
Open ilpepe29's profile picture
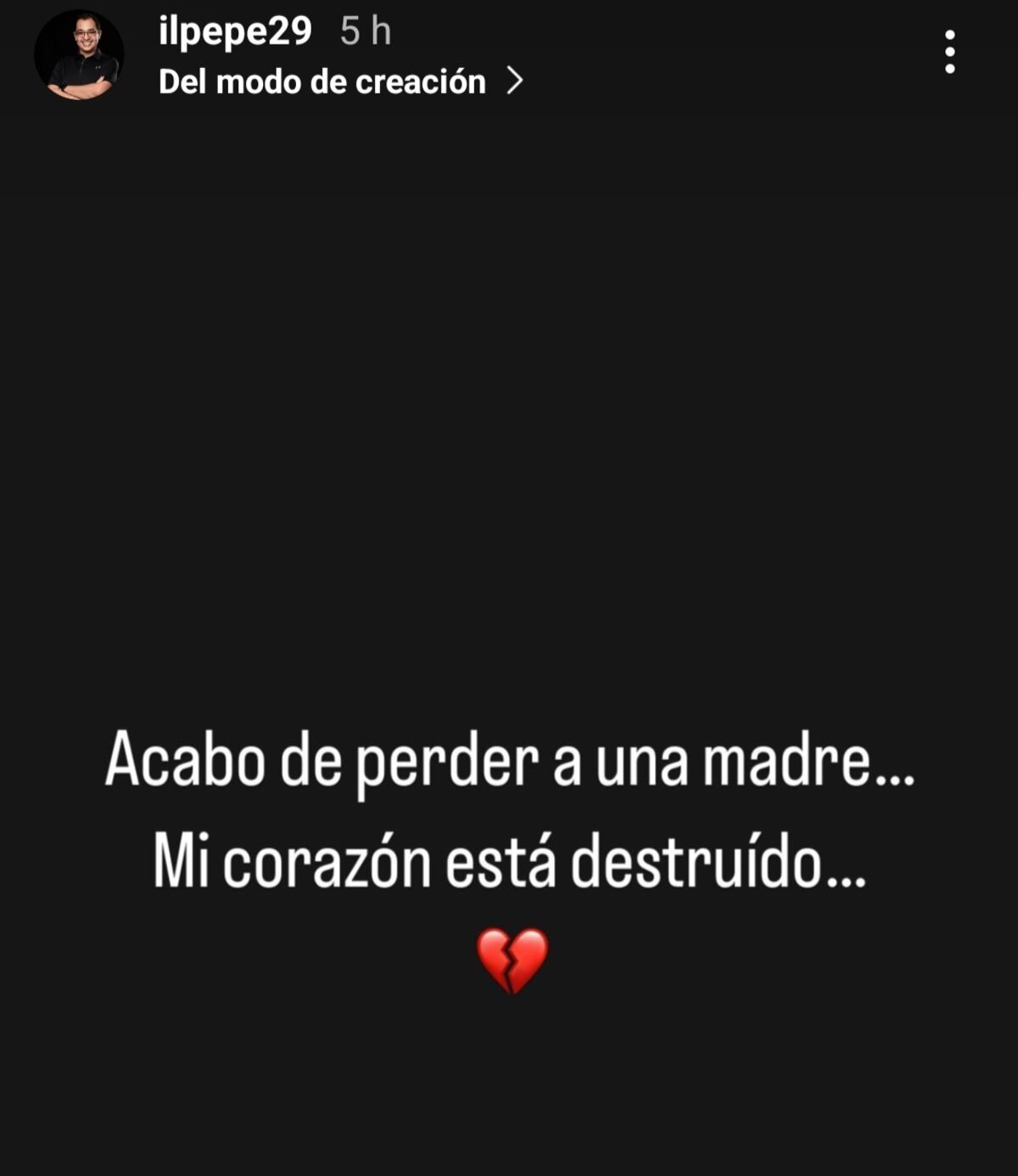pos(79,55)
